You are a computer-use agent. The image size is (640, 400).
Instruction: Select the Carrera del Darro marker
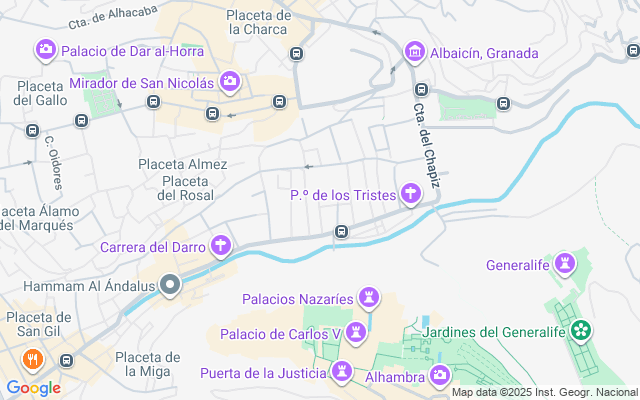(221, 245)
